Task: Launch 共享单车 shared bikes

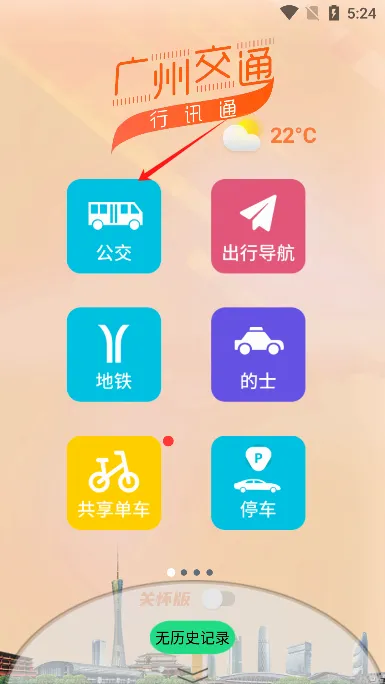Action: (114, 483)
